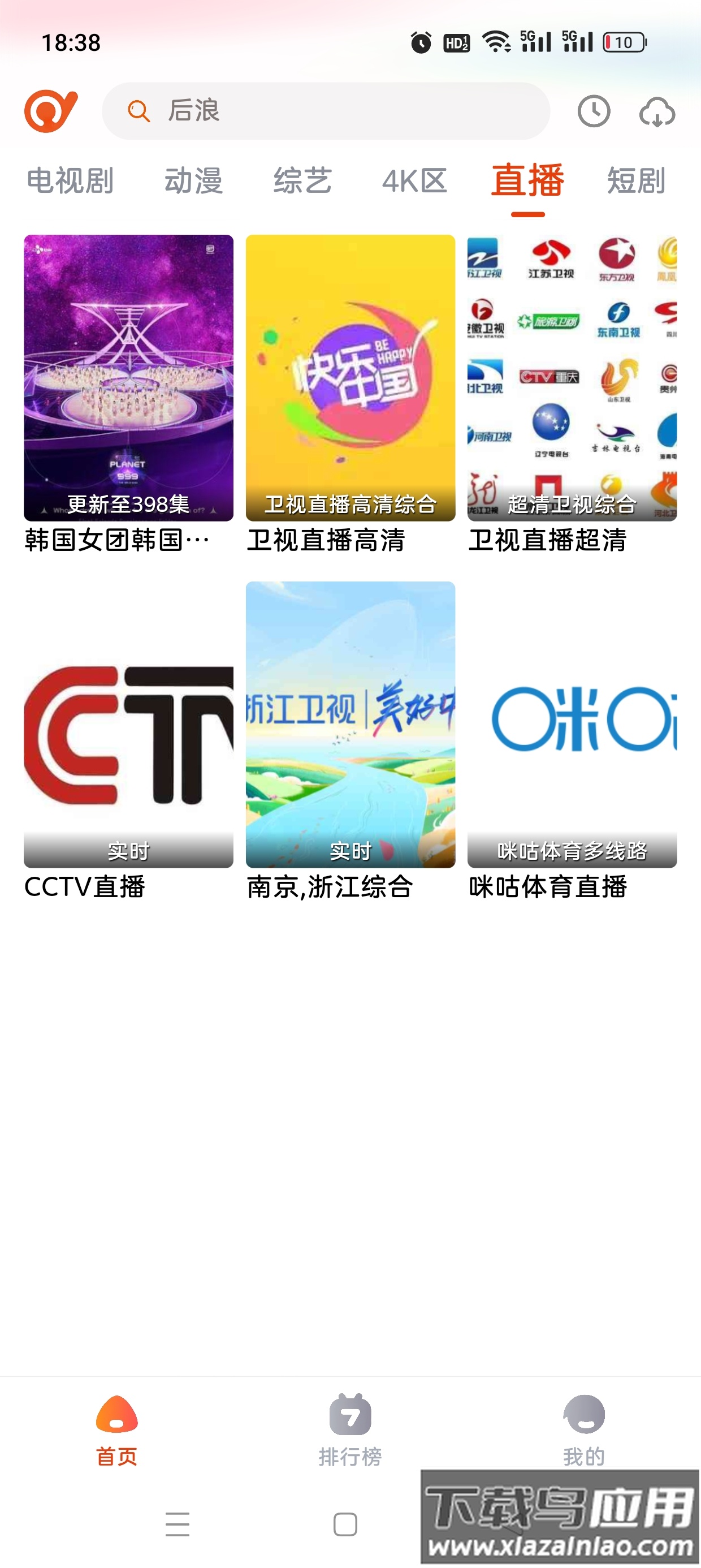
Task: Open the Korean girl group series updated to episode 398
Action: click(x=128, y=377)
